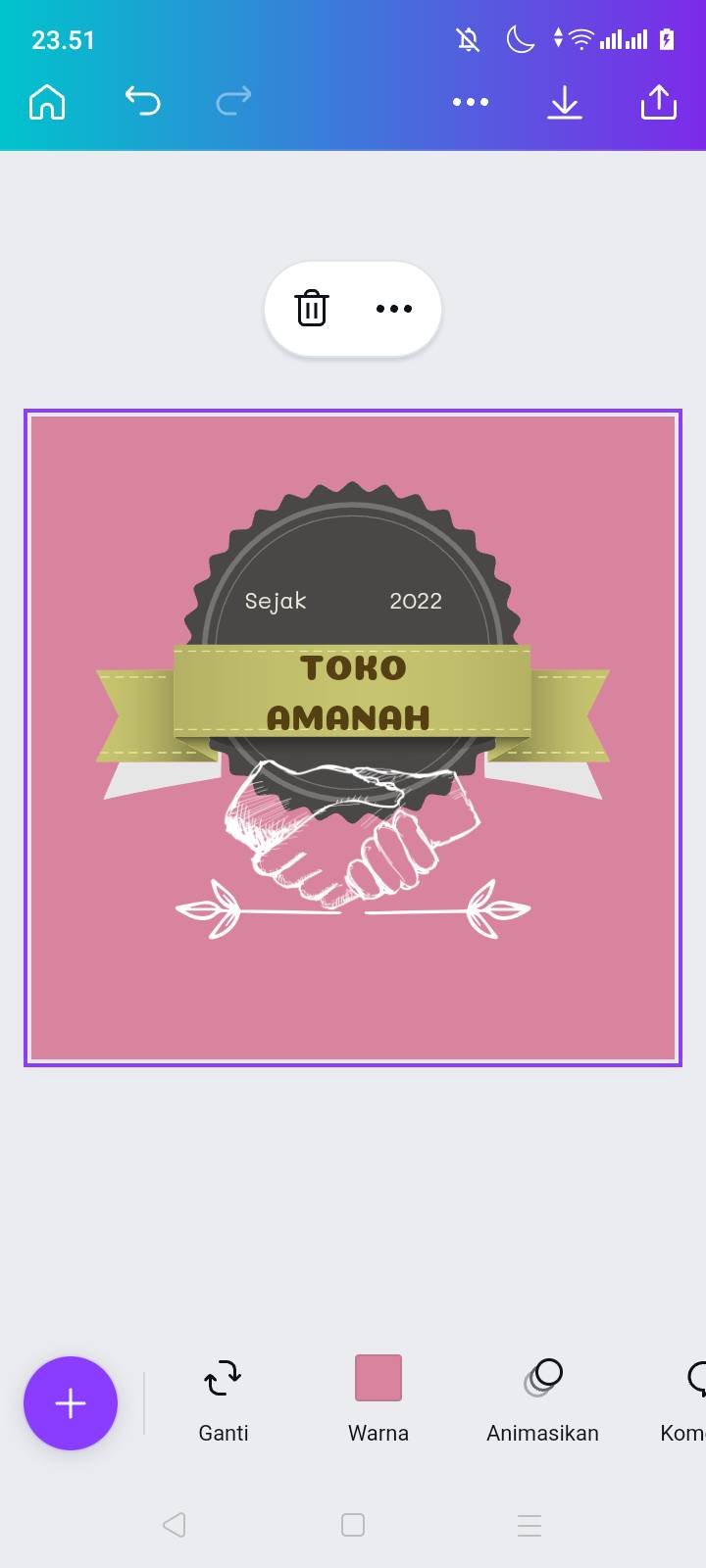Delete the selected element with trash icon
This screenshot has height=1568, width=706.
(x=312, y=308)
